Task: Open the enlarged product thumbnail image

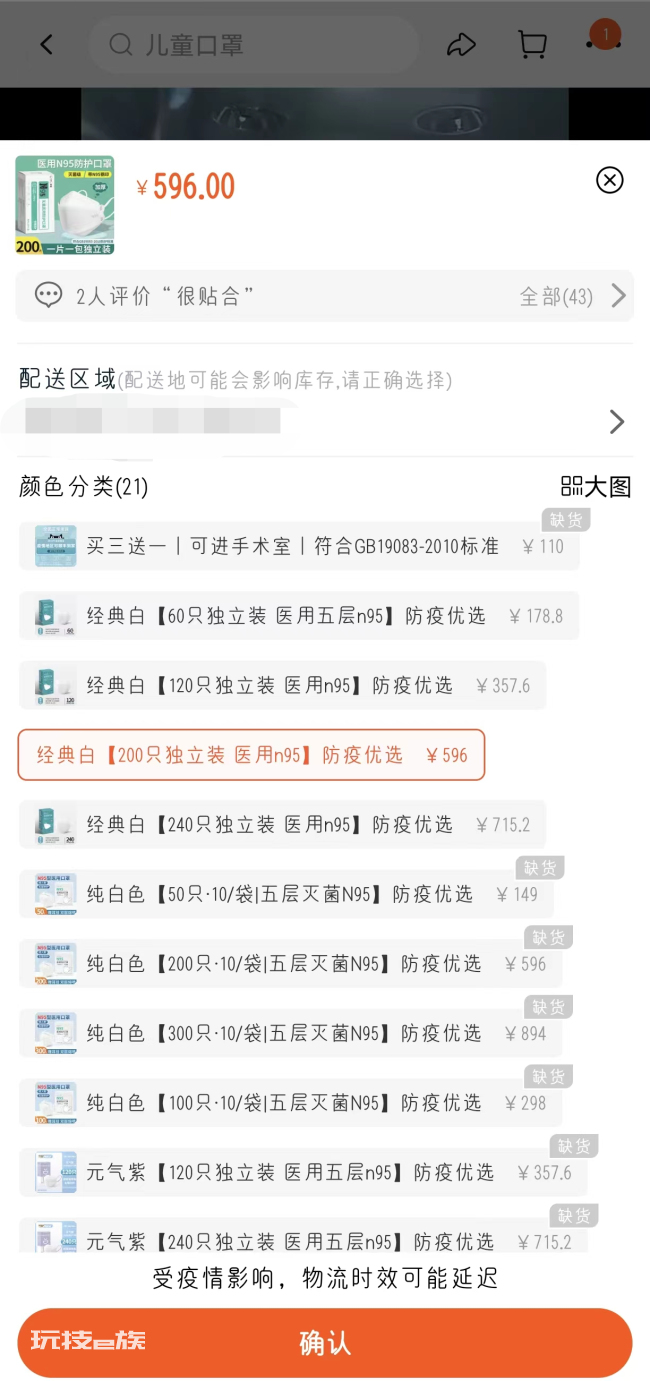Action: click(x=65, y=205)
